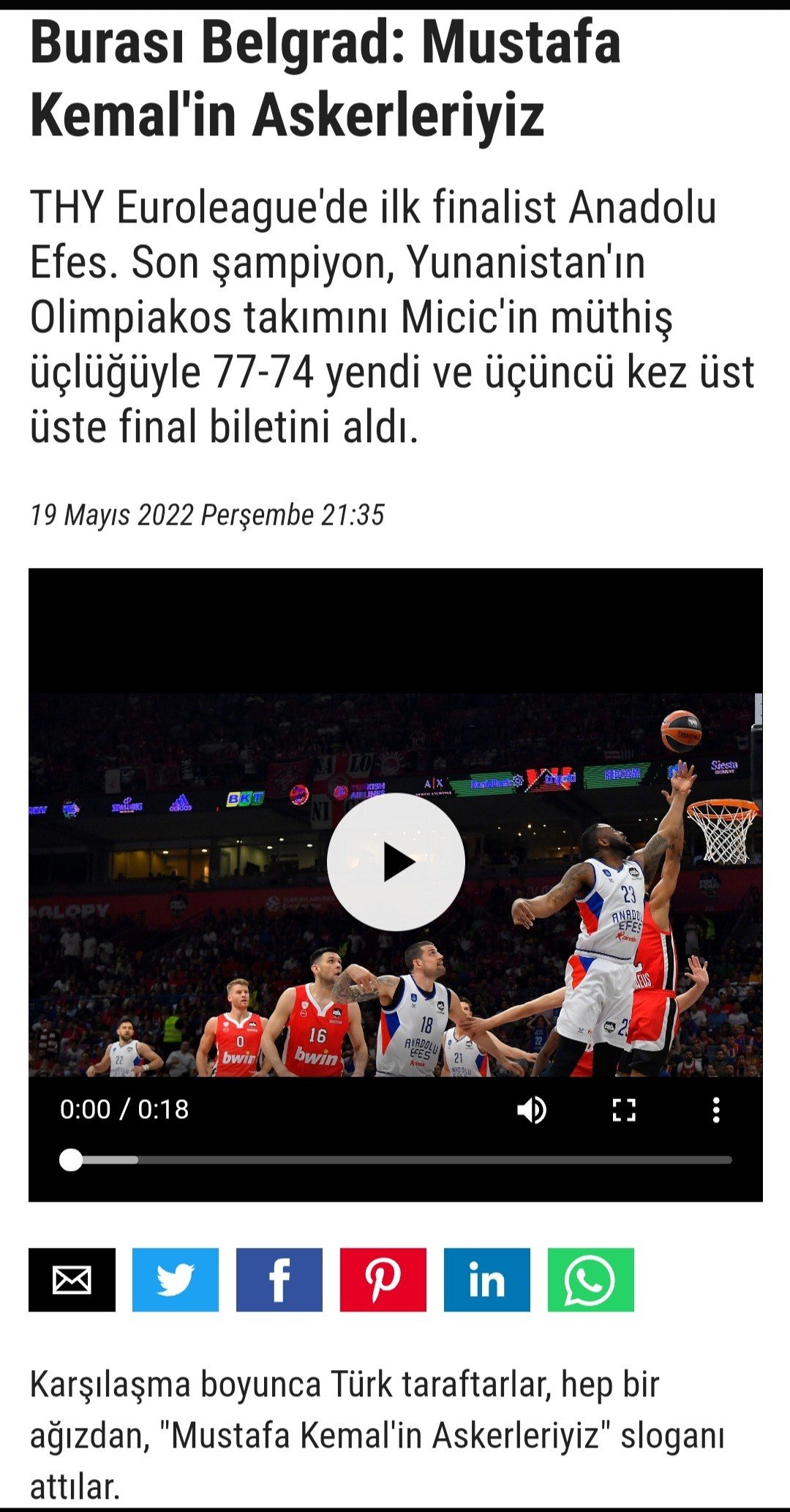Send the article via WhatsApp
790x1512 pixels.
pyautogui.click(x=591, y=1280)
